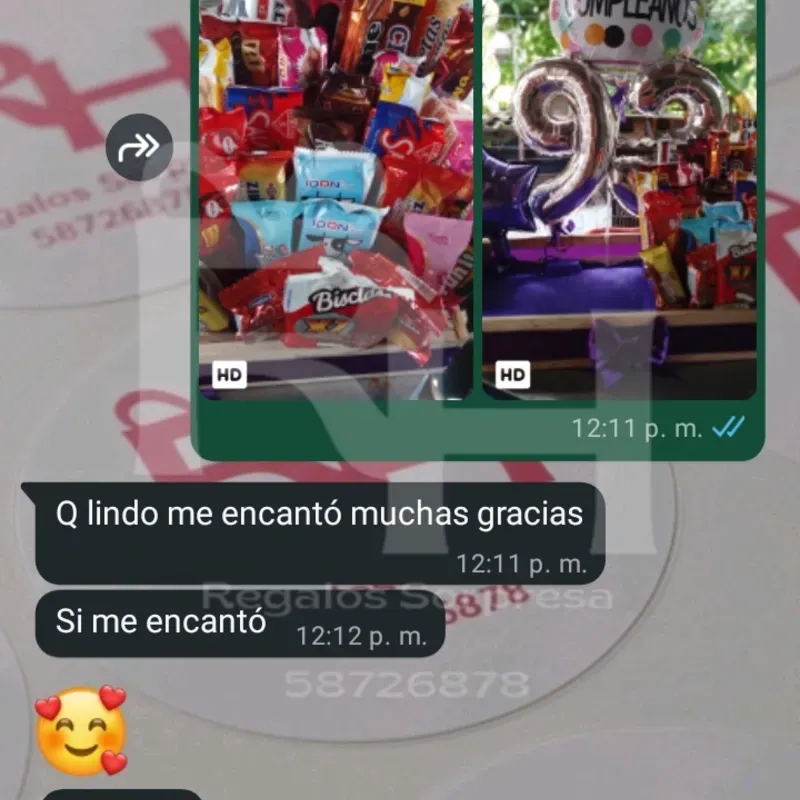Tap the forward arrow beside the photos
This screenshot has height=800, width=800.
139,147
